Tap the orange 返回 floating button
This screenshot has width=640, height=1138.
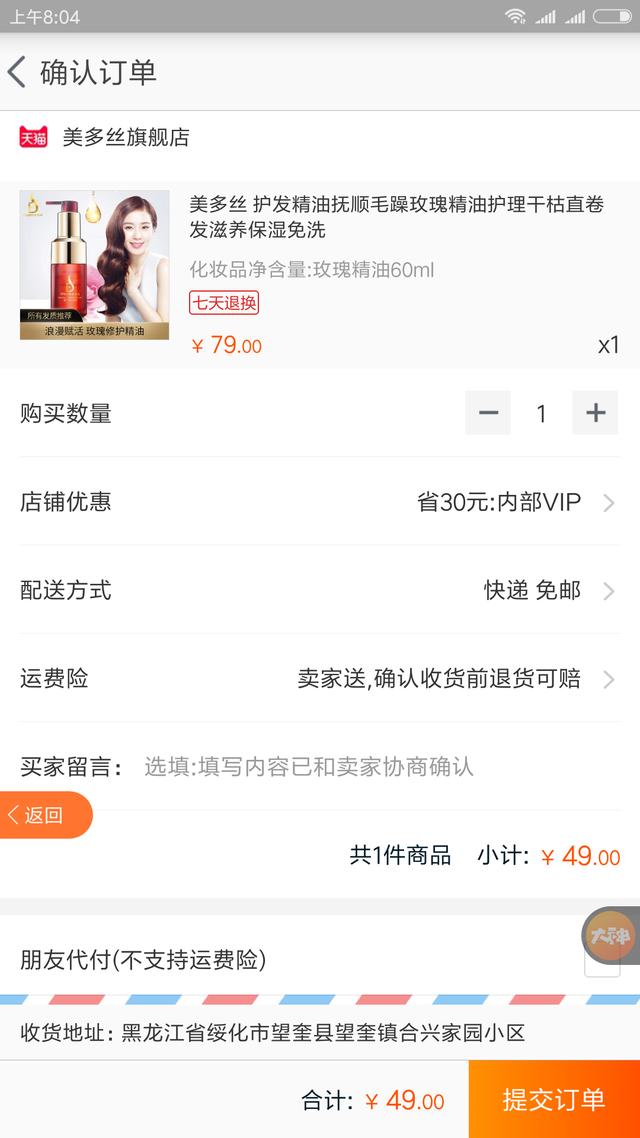(x=45, y=815)
